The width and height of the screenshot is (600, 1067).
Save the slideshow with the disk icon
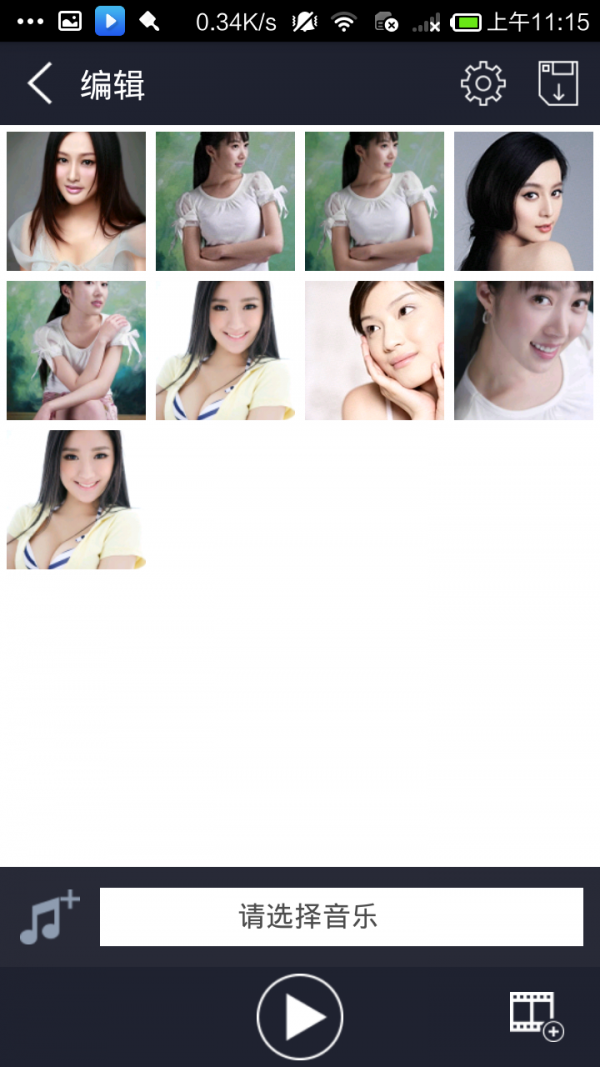point(558,84)
